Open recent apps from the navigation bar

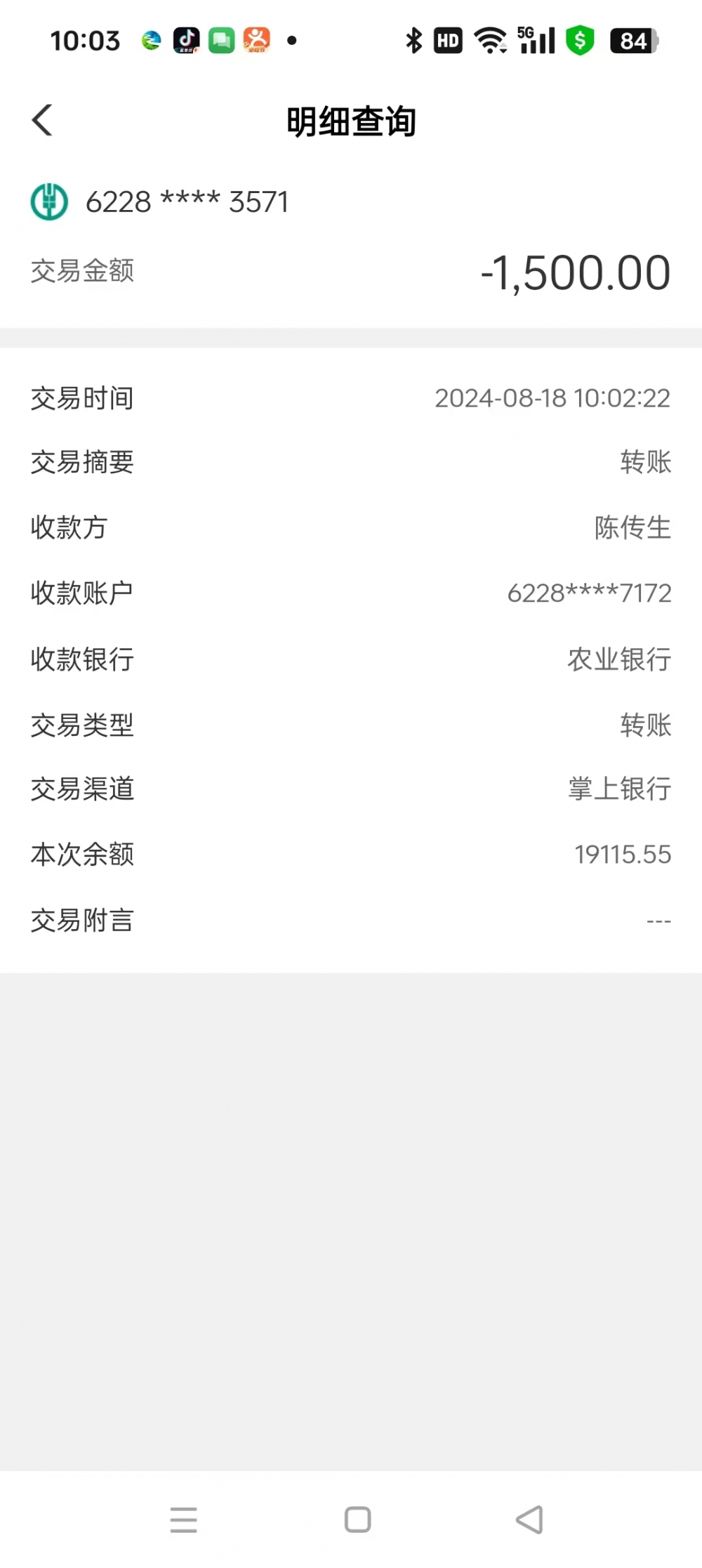(183, 1520)
